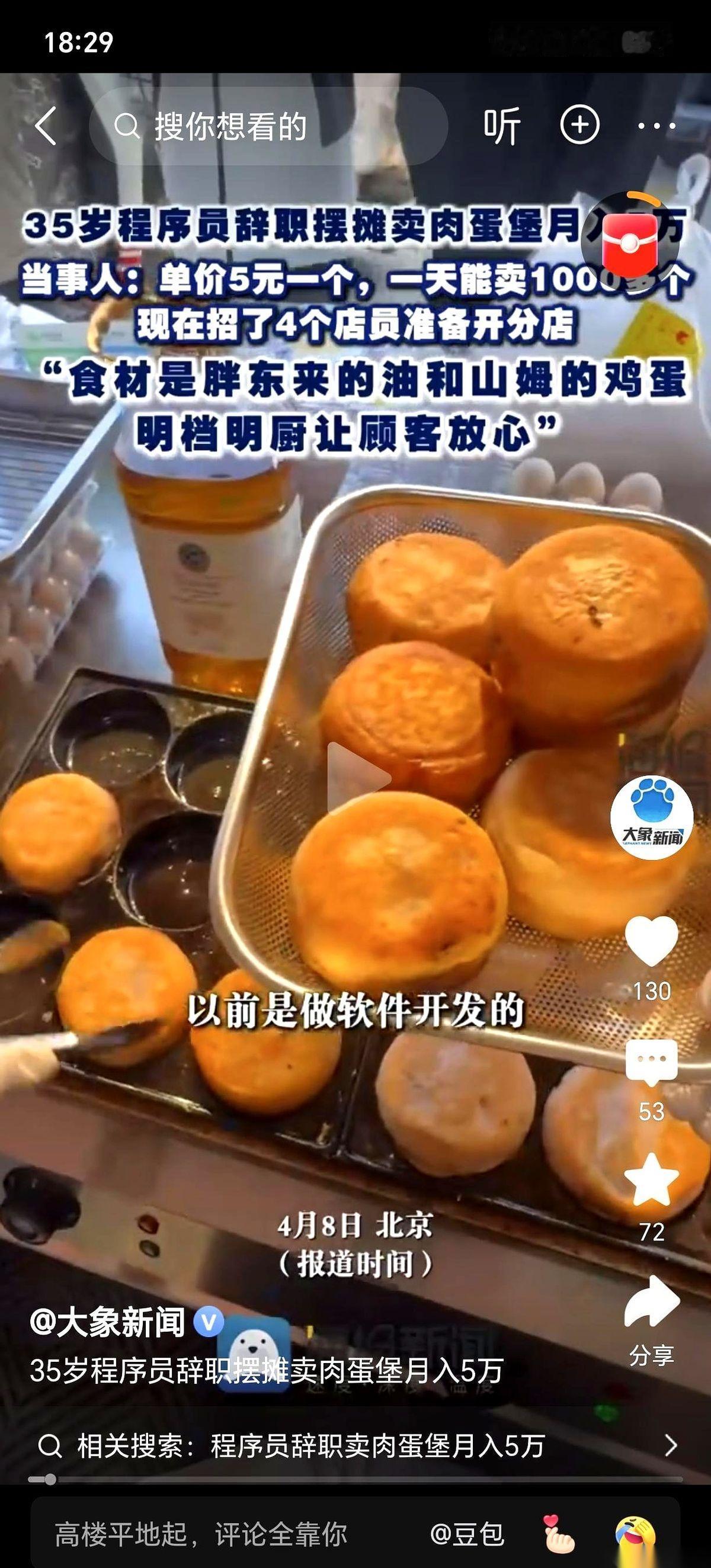This screenshot has width=711, height=1568.
Task: Open the plus icon to follow content
Action: [580, 126]
